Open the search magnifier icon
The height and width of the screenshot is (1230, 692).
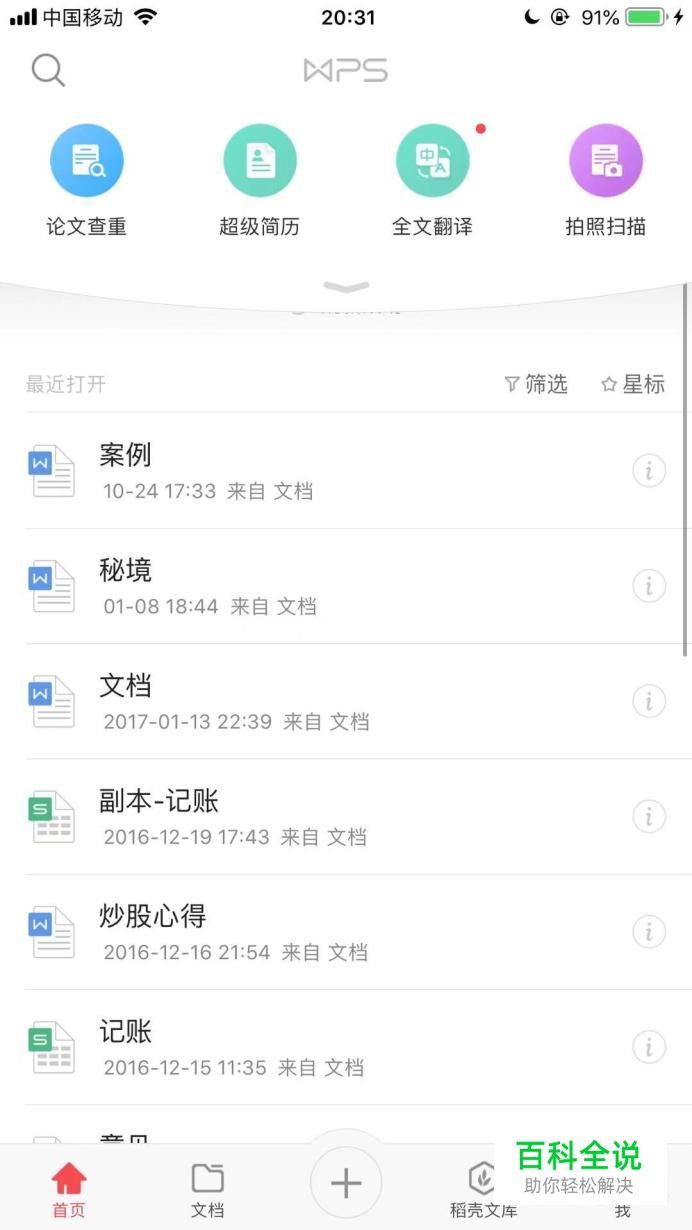pyautogui.click(x=48, y=70)
